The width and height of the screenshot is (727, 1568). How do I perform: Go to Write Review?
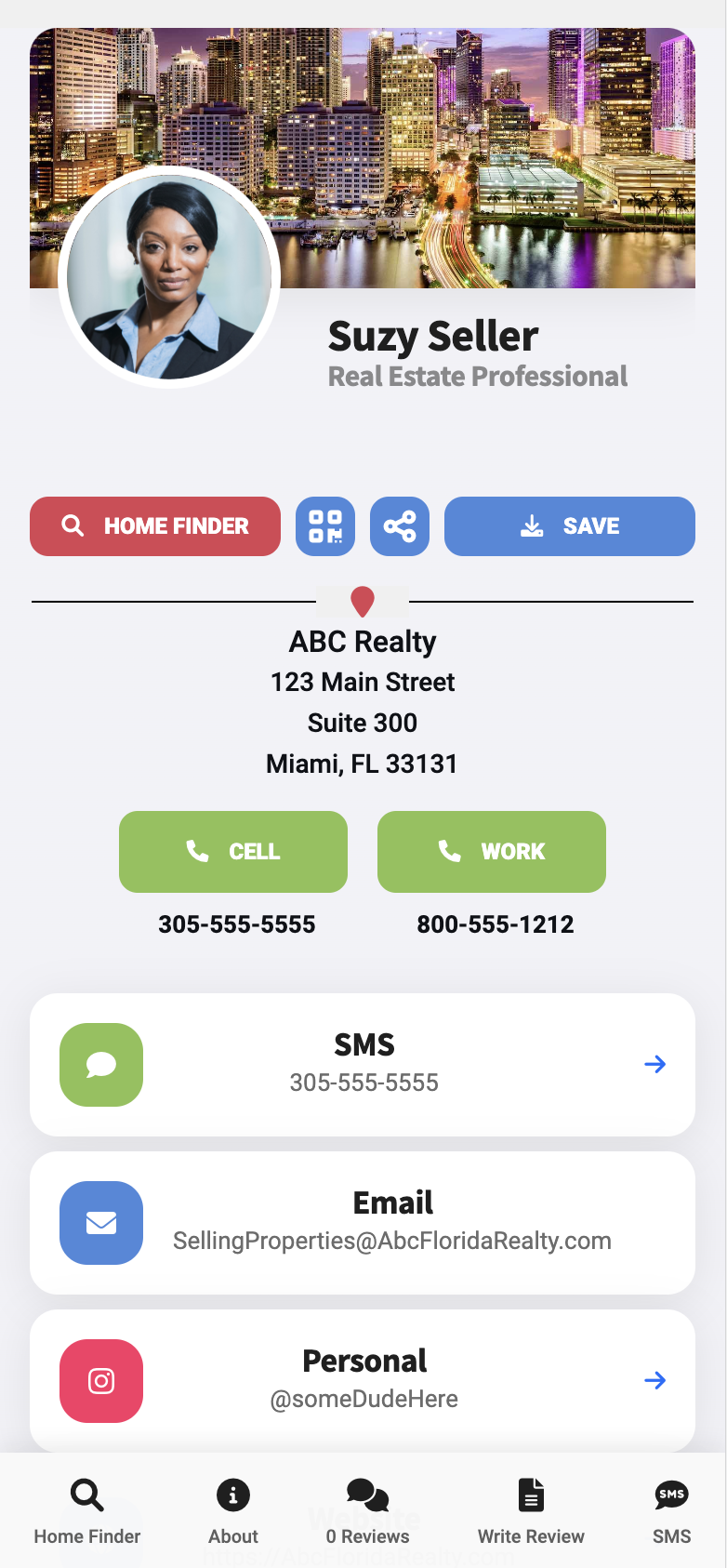pyautogui.click(x=531, y=1512)
